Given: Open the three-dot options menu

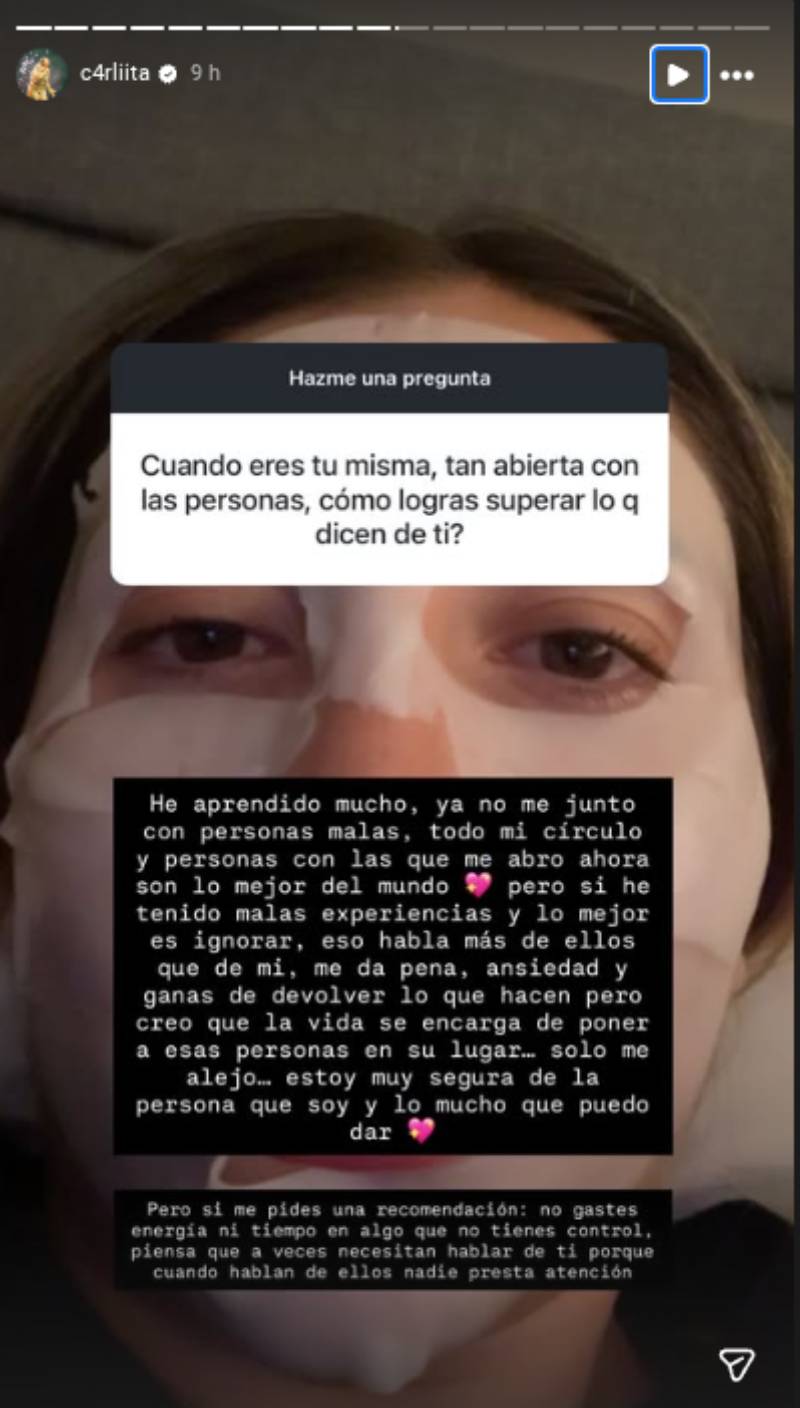Looking at the screenshot, I should [x=737, y=75].
